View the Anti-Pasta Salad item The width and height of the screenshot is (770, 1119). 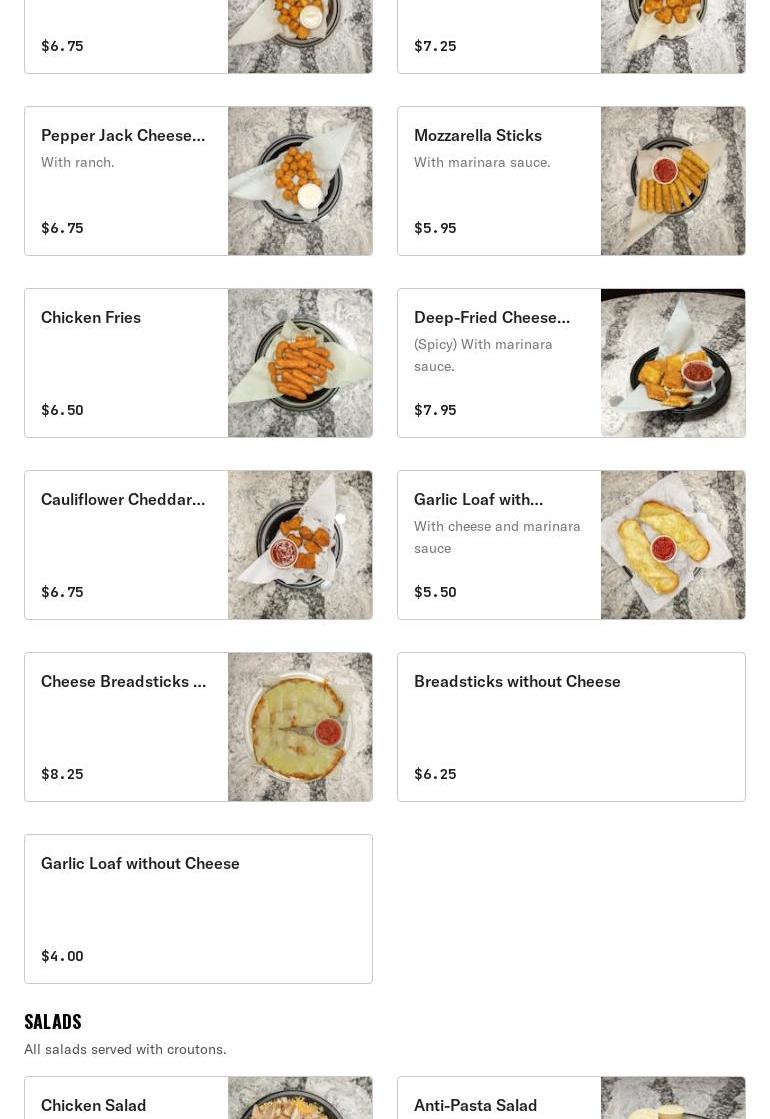(571, 1100)
